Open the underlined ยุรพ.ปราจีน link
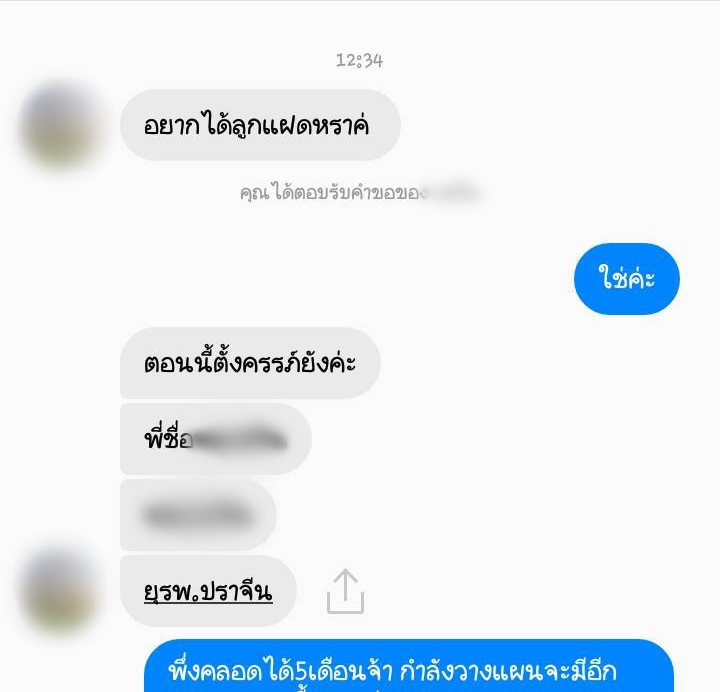 pyautogui.click(x=208, y=591)
